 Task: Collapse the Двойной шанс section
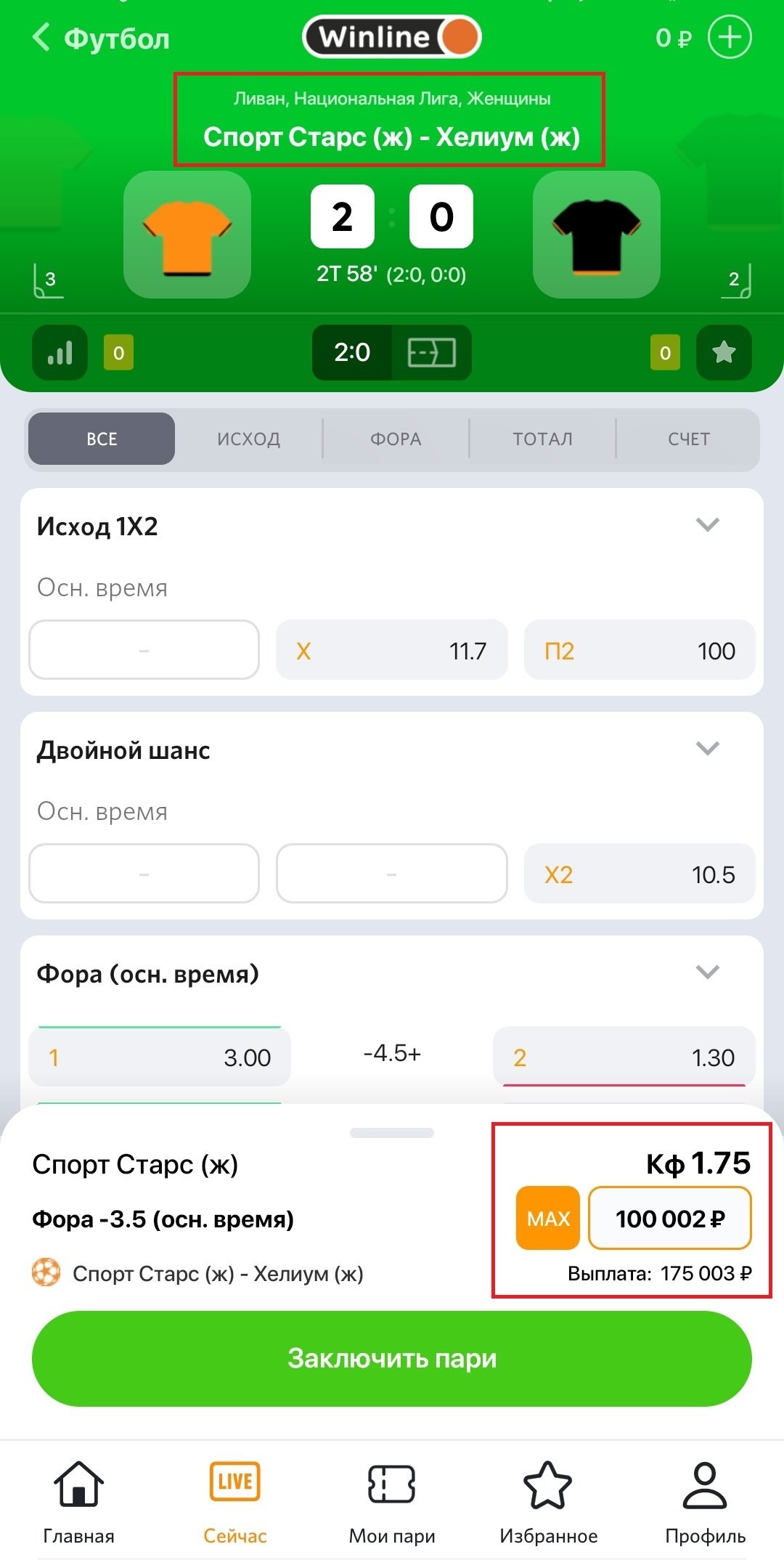(x=707, y=749)
